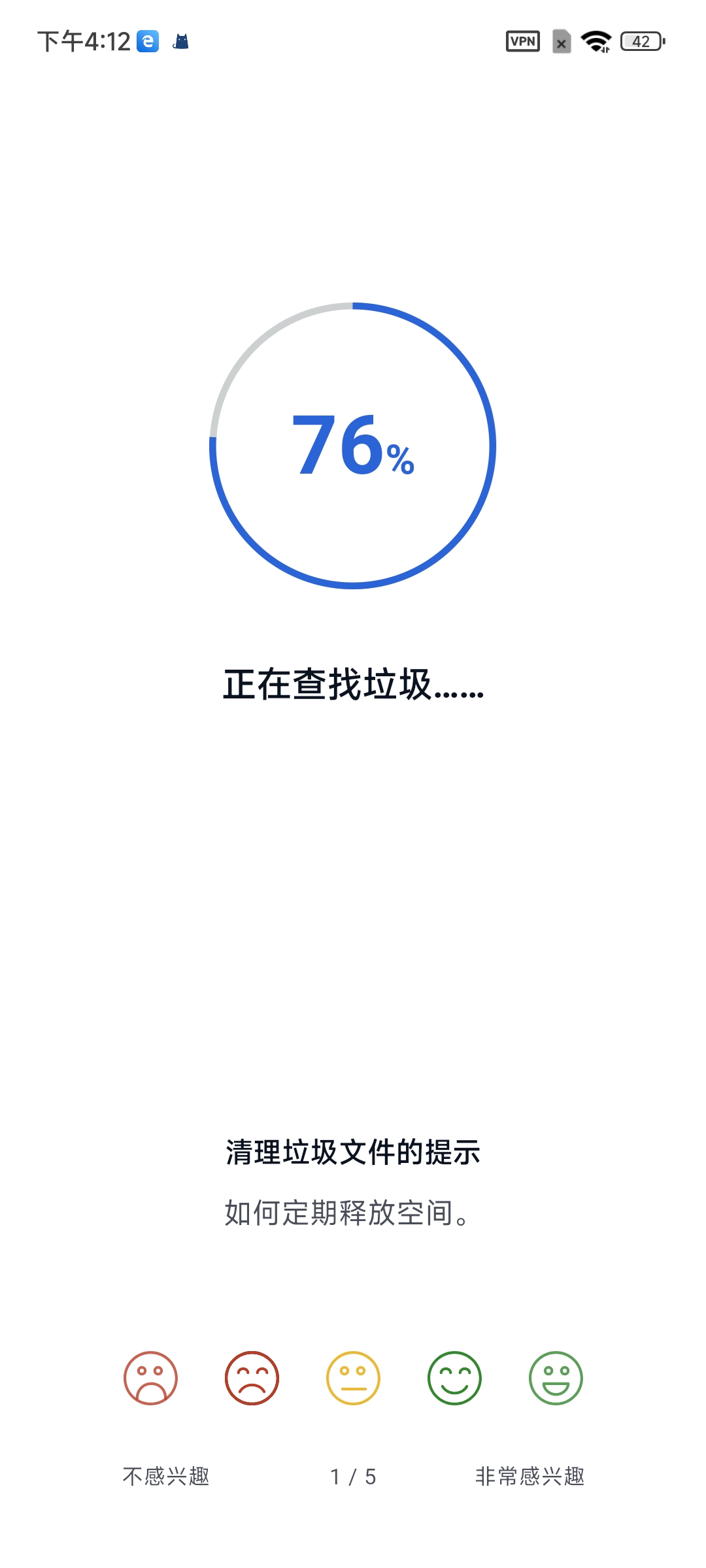Pick the dark green smiling face

(x=454, y=1378)
